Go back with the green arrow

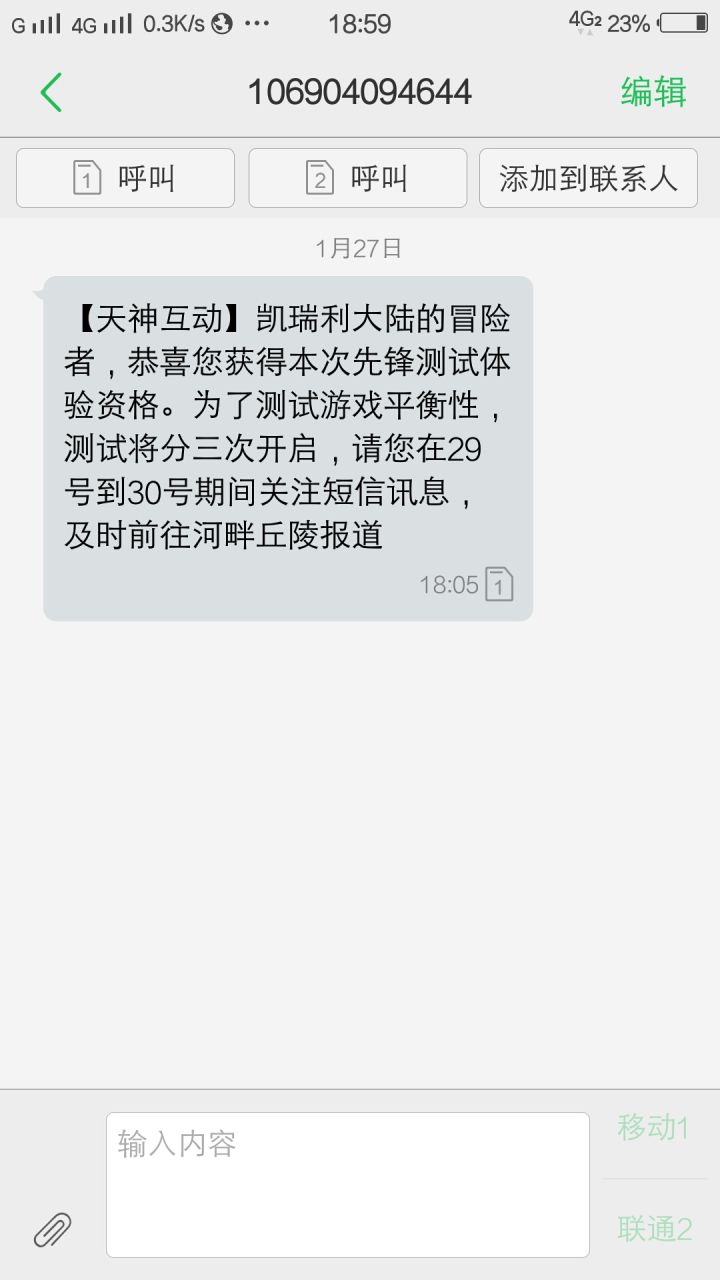(x=51, y=92)
